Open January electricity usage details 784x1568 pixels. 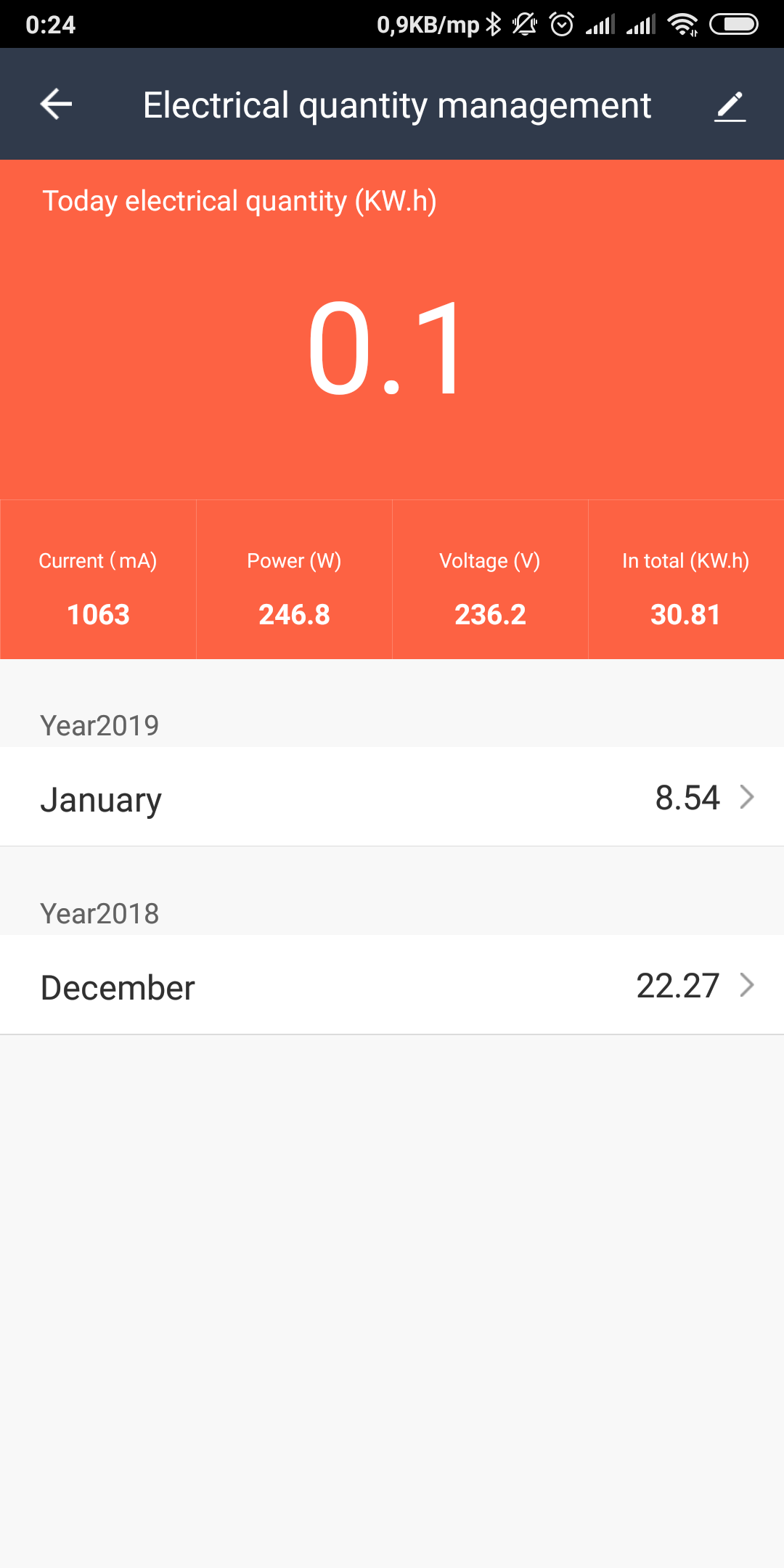coord(392,797)
